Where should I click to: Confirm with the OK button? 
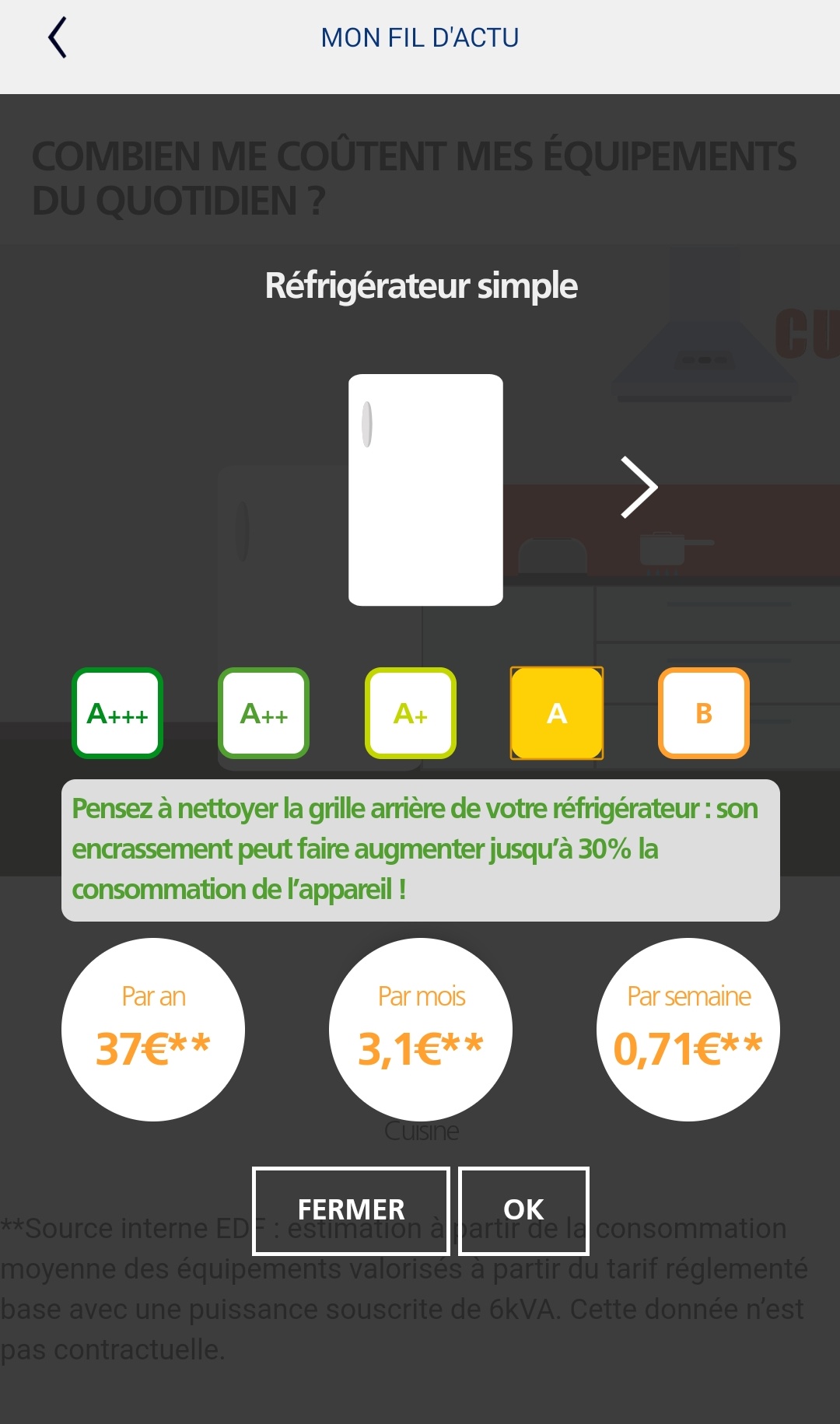[523, 1211]
